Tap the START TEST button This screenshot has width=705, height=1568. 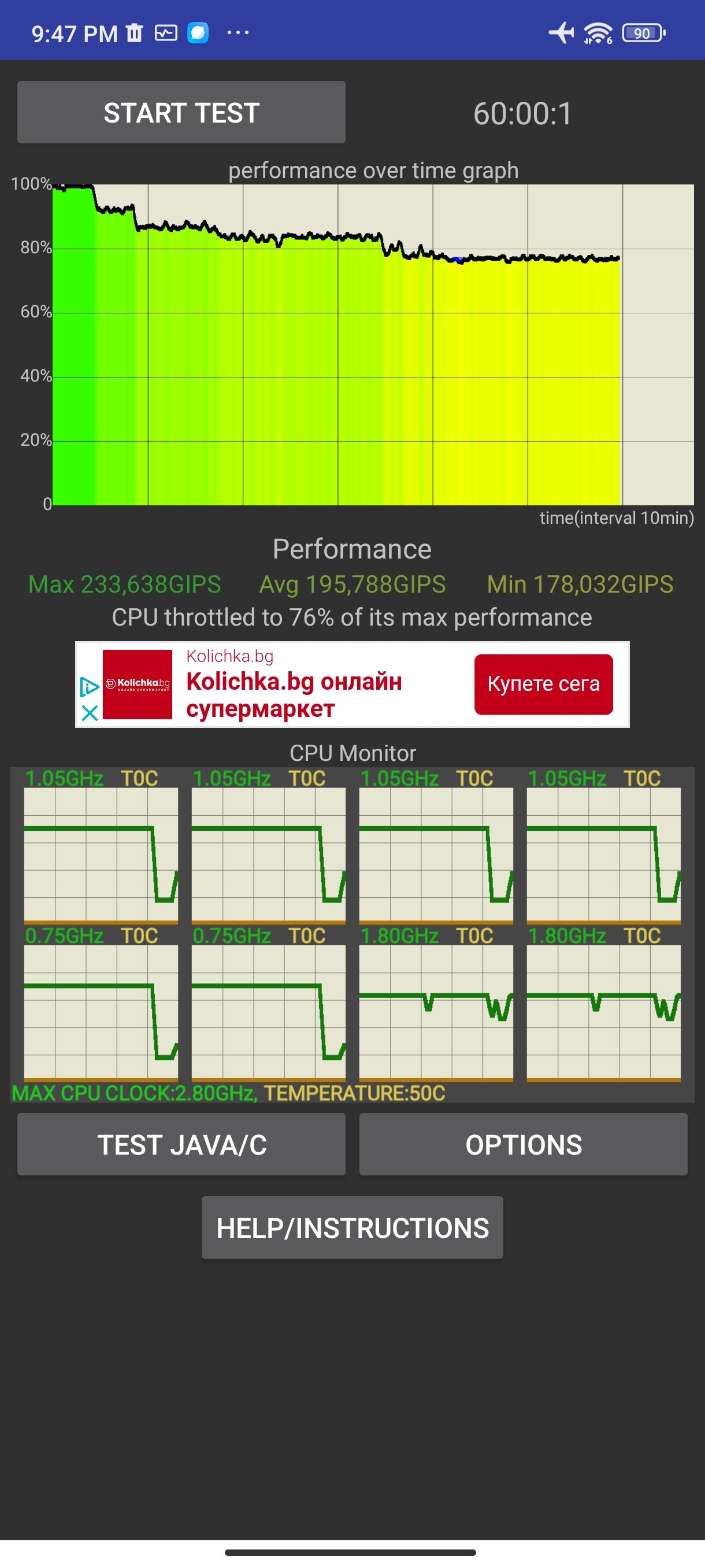tap(181, 113)
